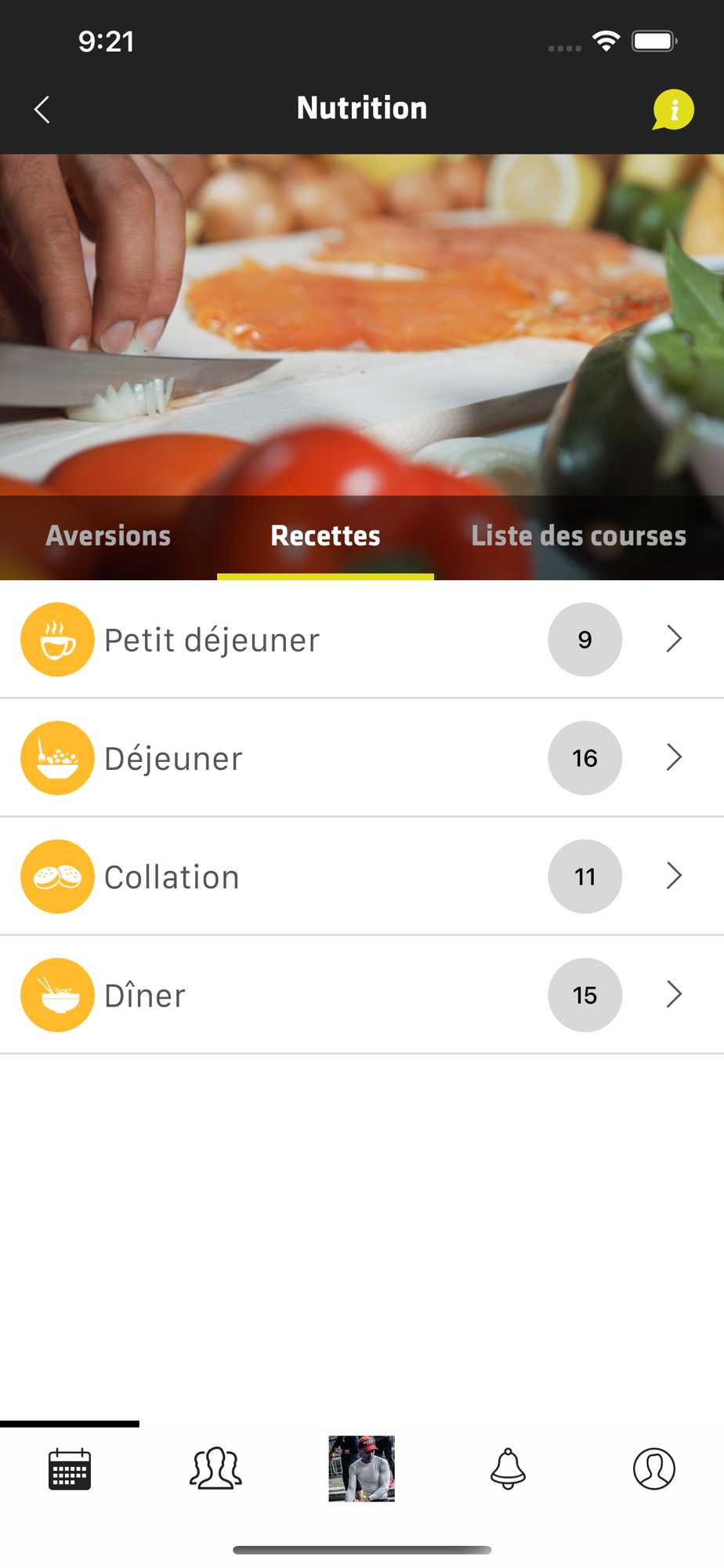Viewport: 724px width, 1568px height.
Task: Open the Déjeuner recipes list
Action: pyautogui.click(x=362, y=758)
